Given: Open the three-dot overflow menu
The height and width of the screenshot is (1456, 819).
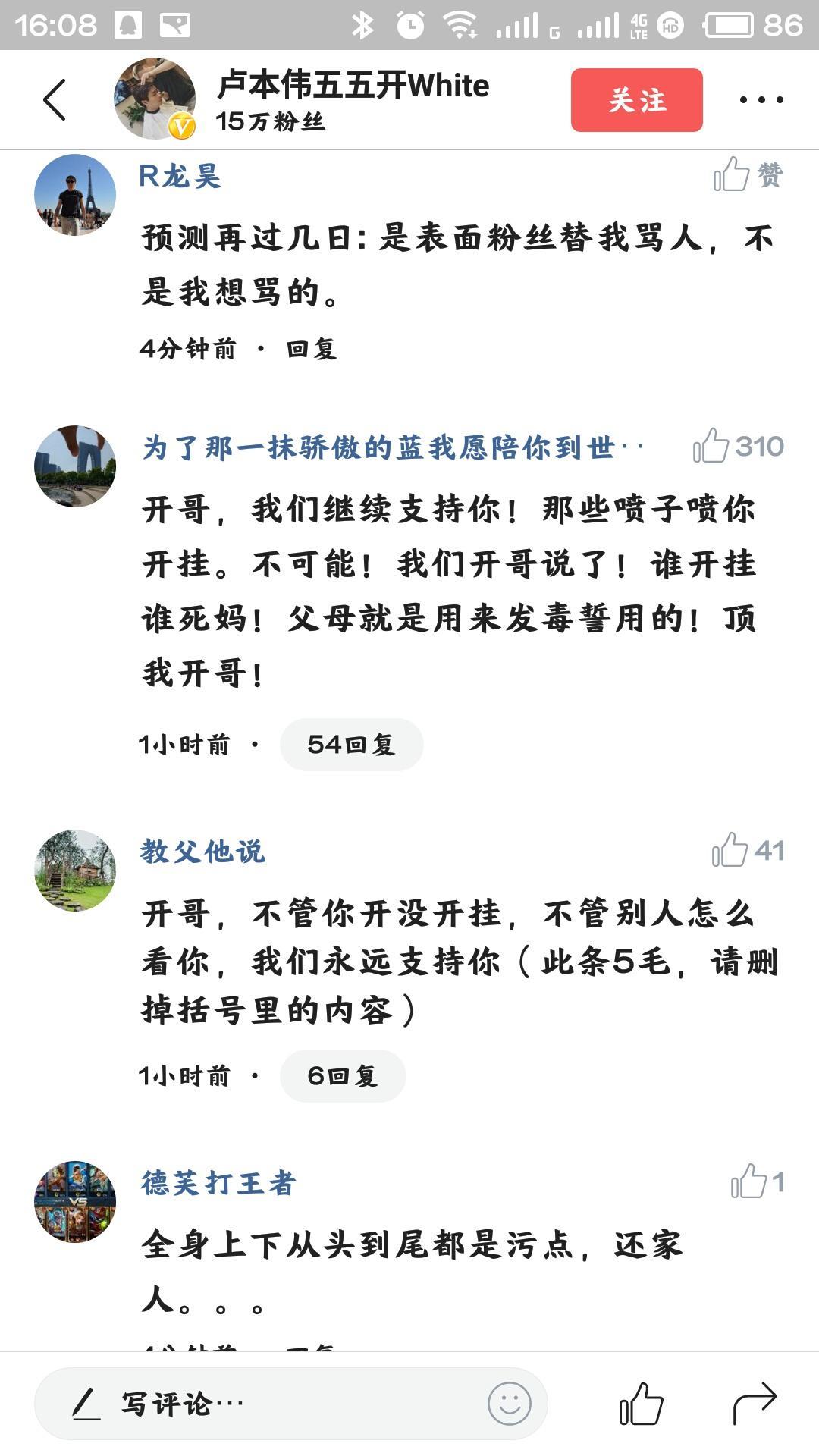Looking at the screenshot, I should tap(761, 99).
